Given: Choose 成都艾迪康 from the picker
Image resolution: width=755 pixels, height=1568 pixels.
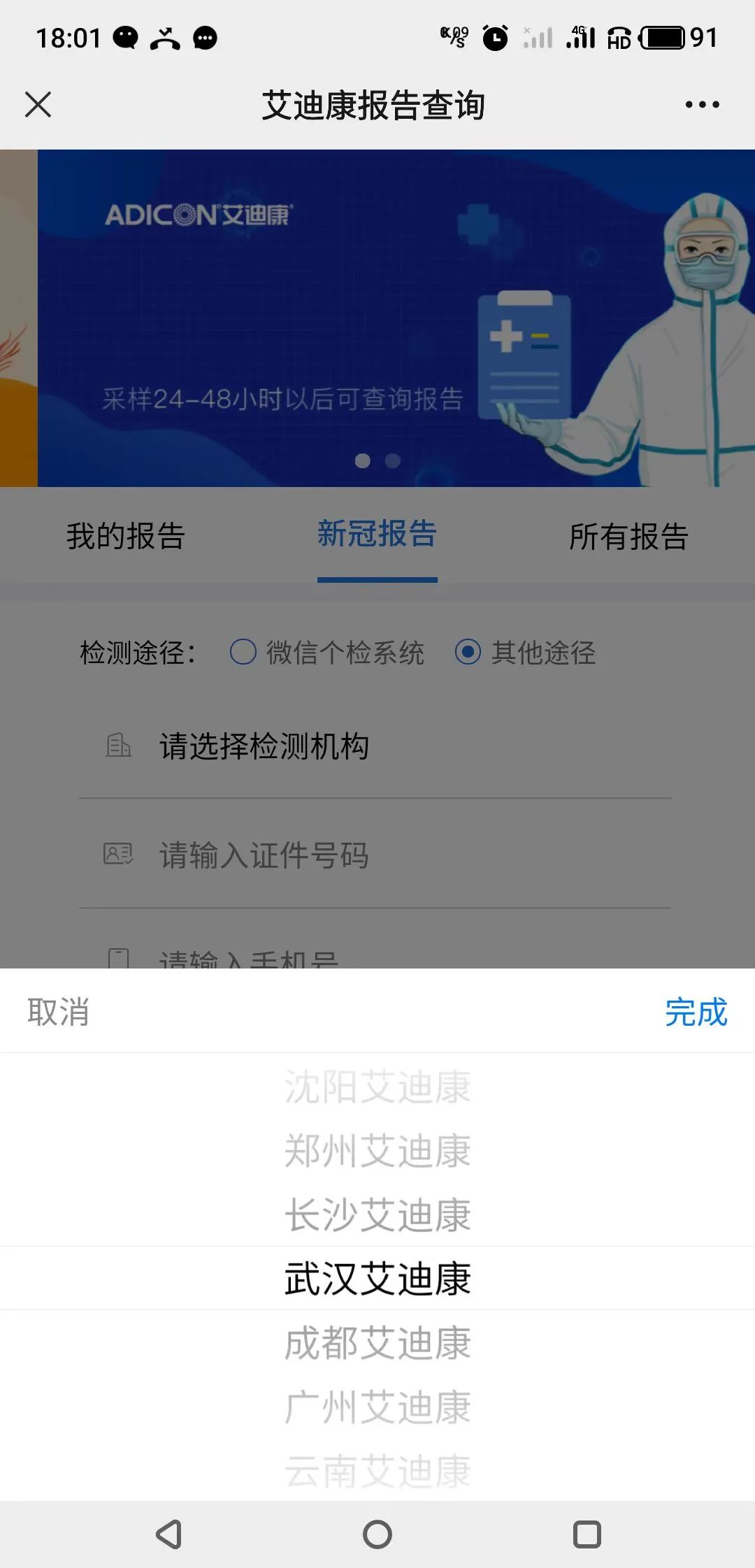Looking at the screenshot, I should click(377, 1343).
